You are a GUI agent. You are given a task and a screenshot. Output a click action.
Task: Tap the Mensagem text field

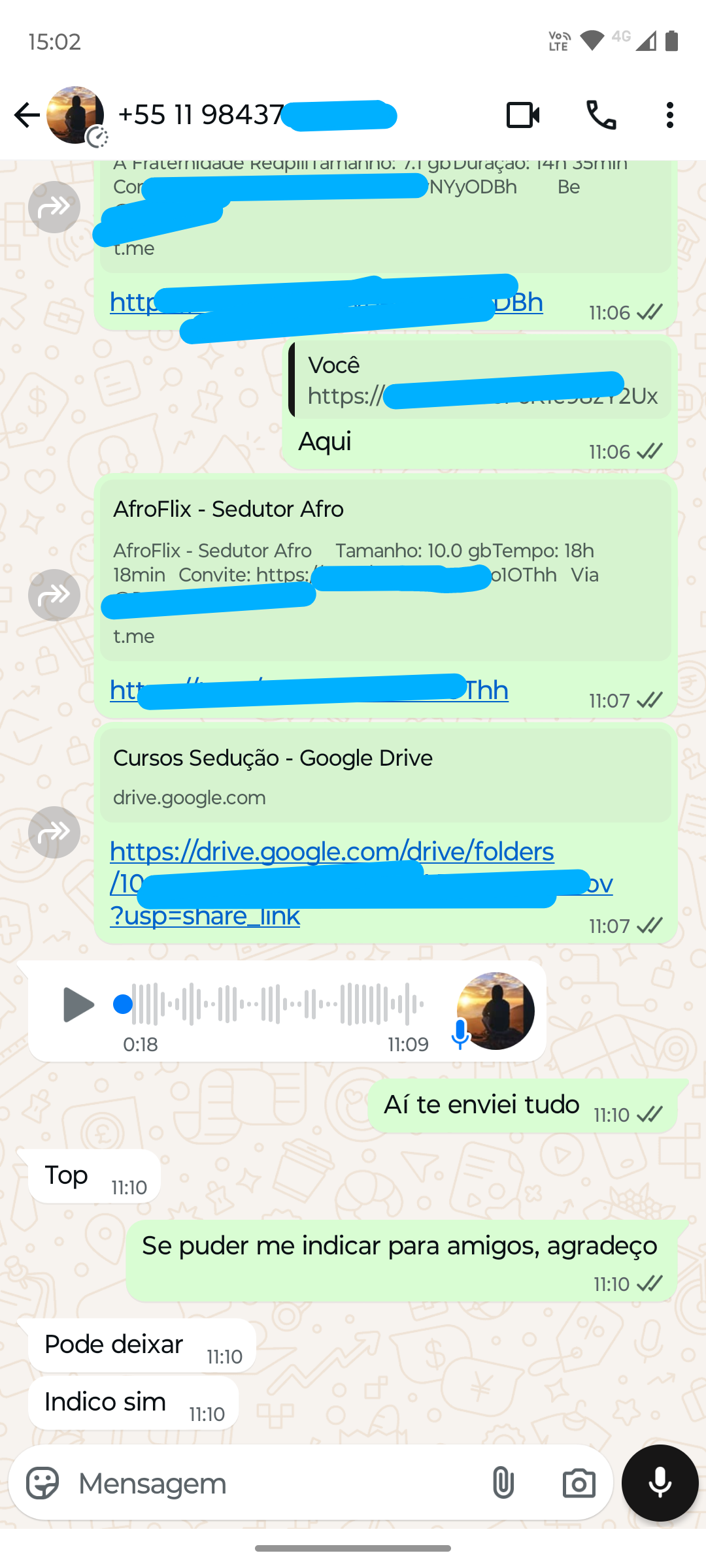click(275, 1483)
